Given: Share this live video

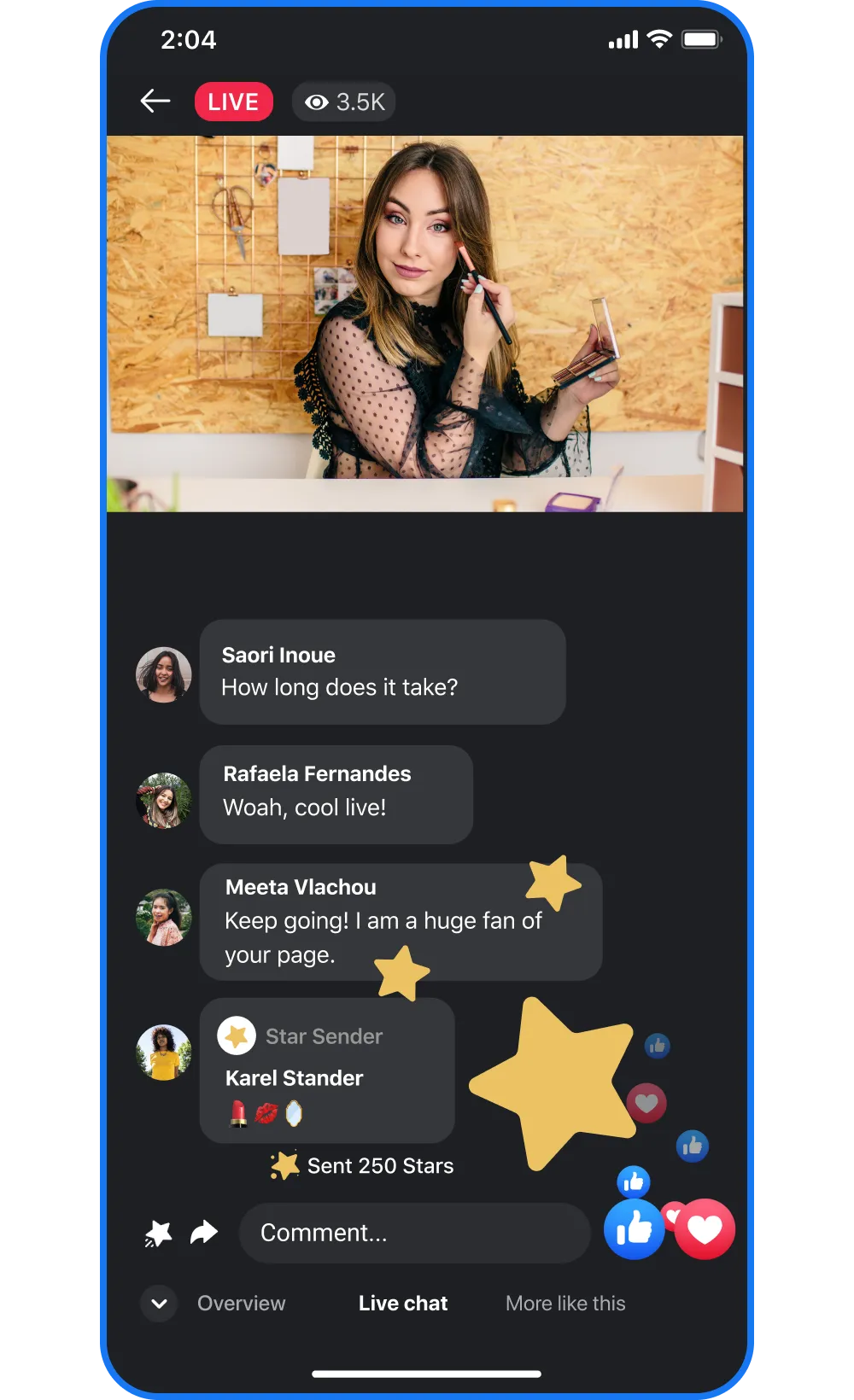Looking at the screenshot, I should 203,1232.
